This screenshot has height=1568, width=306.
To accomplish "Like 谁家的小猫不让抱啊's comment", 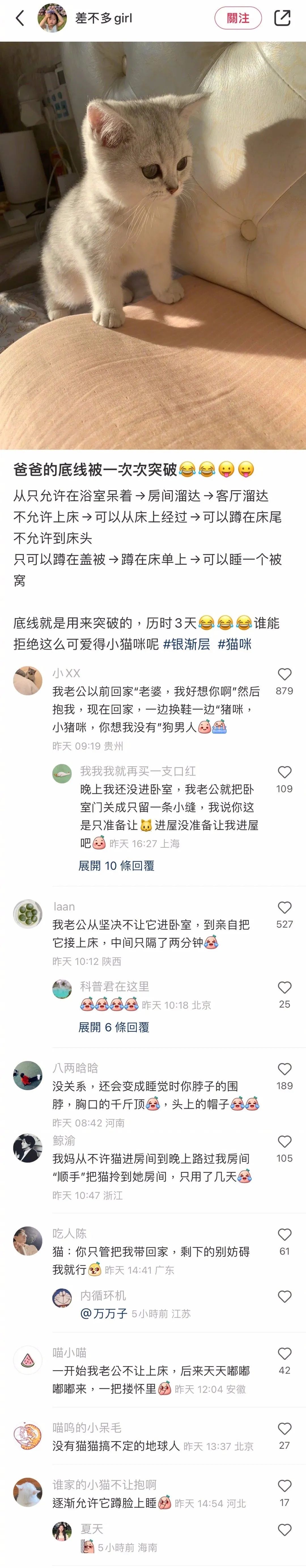I will 284,1485.
